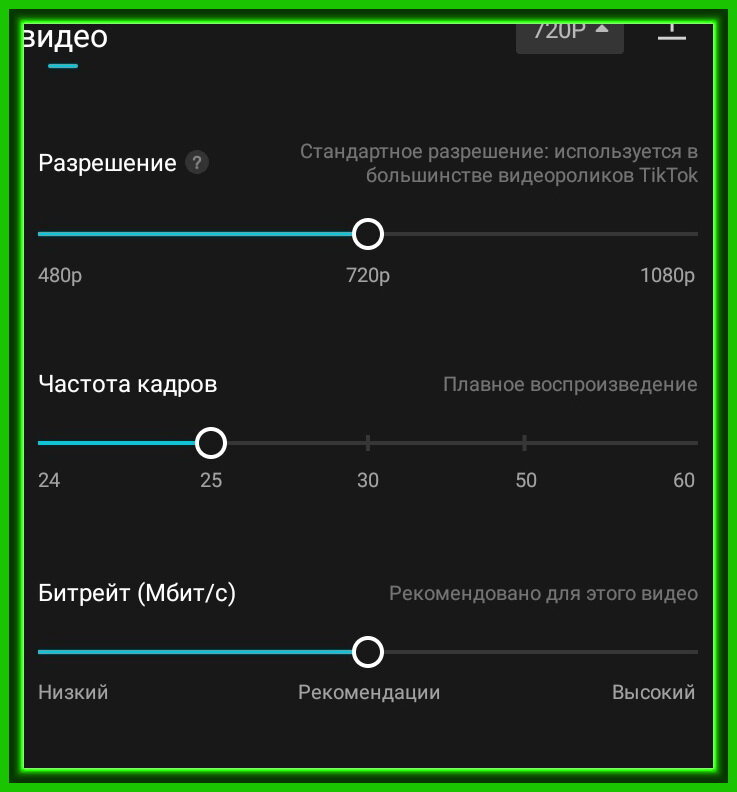Viewport: 737px width, 792px height.
Task: Choose the 720p resolution label
Action: click(367, 275)
